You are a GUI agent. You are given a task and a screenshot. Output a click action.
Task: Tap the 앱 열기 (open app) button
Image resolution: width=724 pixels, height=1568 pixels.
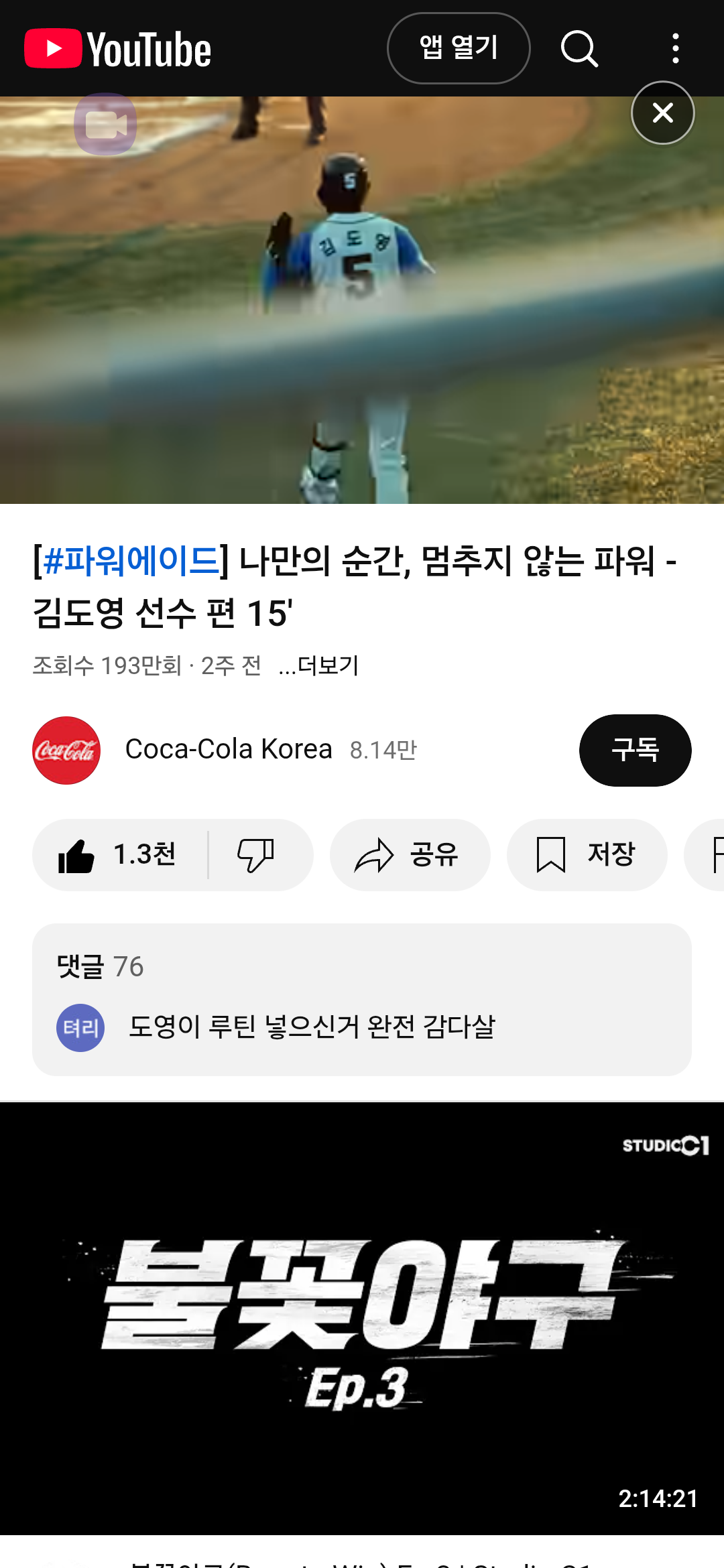(x=458, y=48)
